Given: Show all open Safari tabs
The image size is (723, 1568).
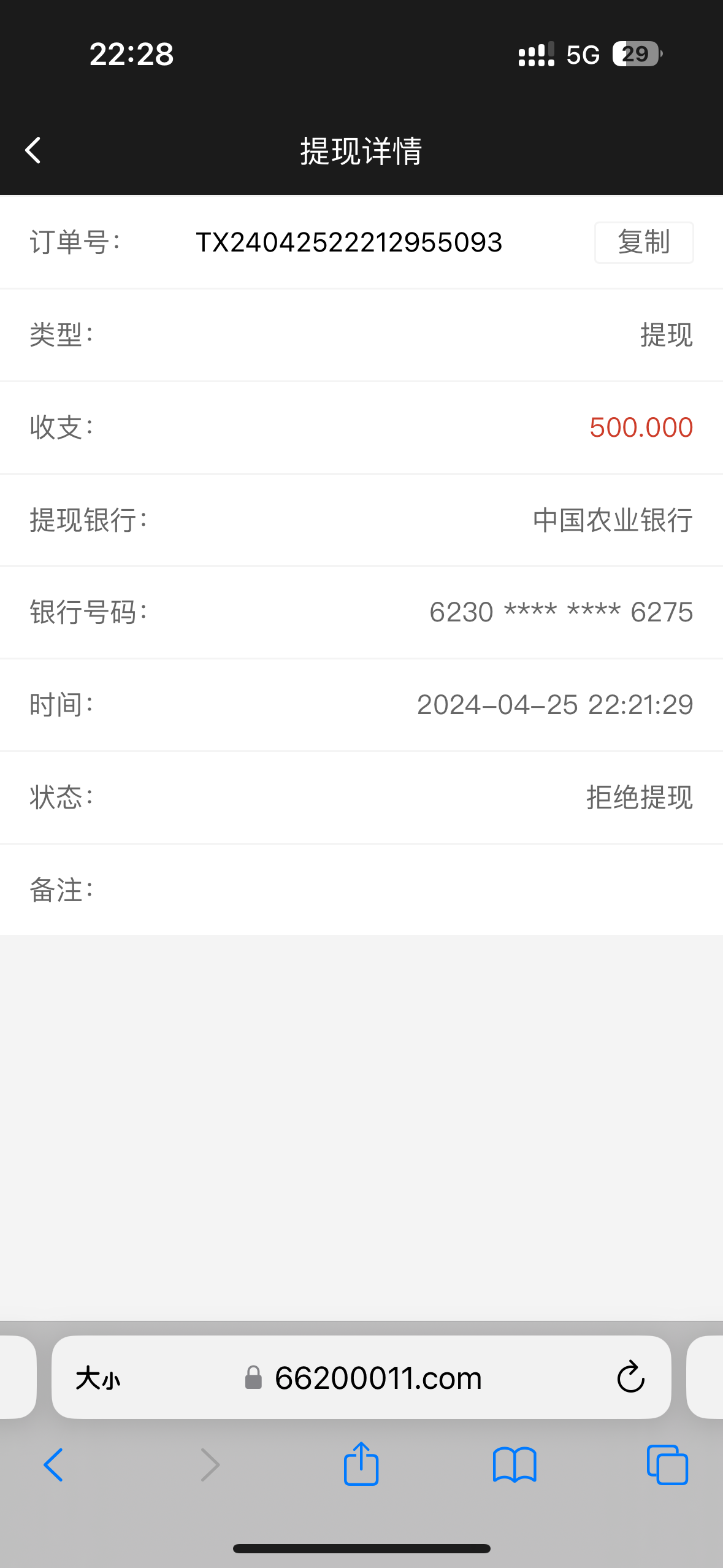Looking at the screenshot, I should (x=667, y=1465).
